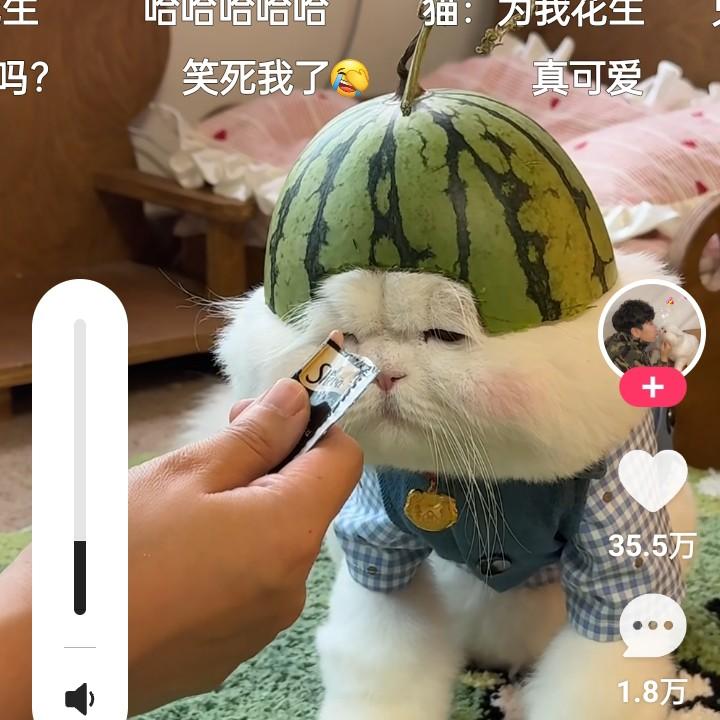Screen dimensions: 720x720
Task: Open the creator's profile avatar
Action: (652, 331)
